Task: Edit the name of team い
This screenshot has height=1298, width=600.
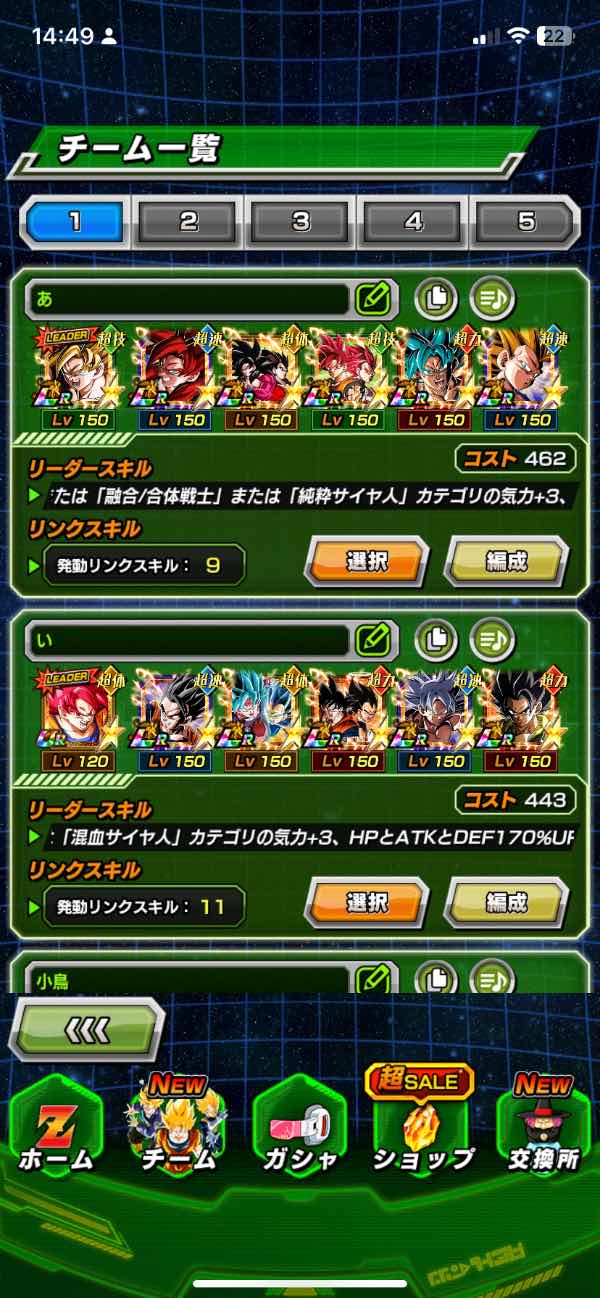Action: click(x=372, y=638)
